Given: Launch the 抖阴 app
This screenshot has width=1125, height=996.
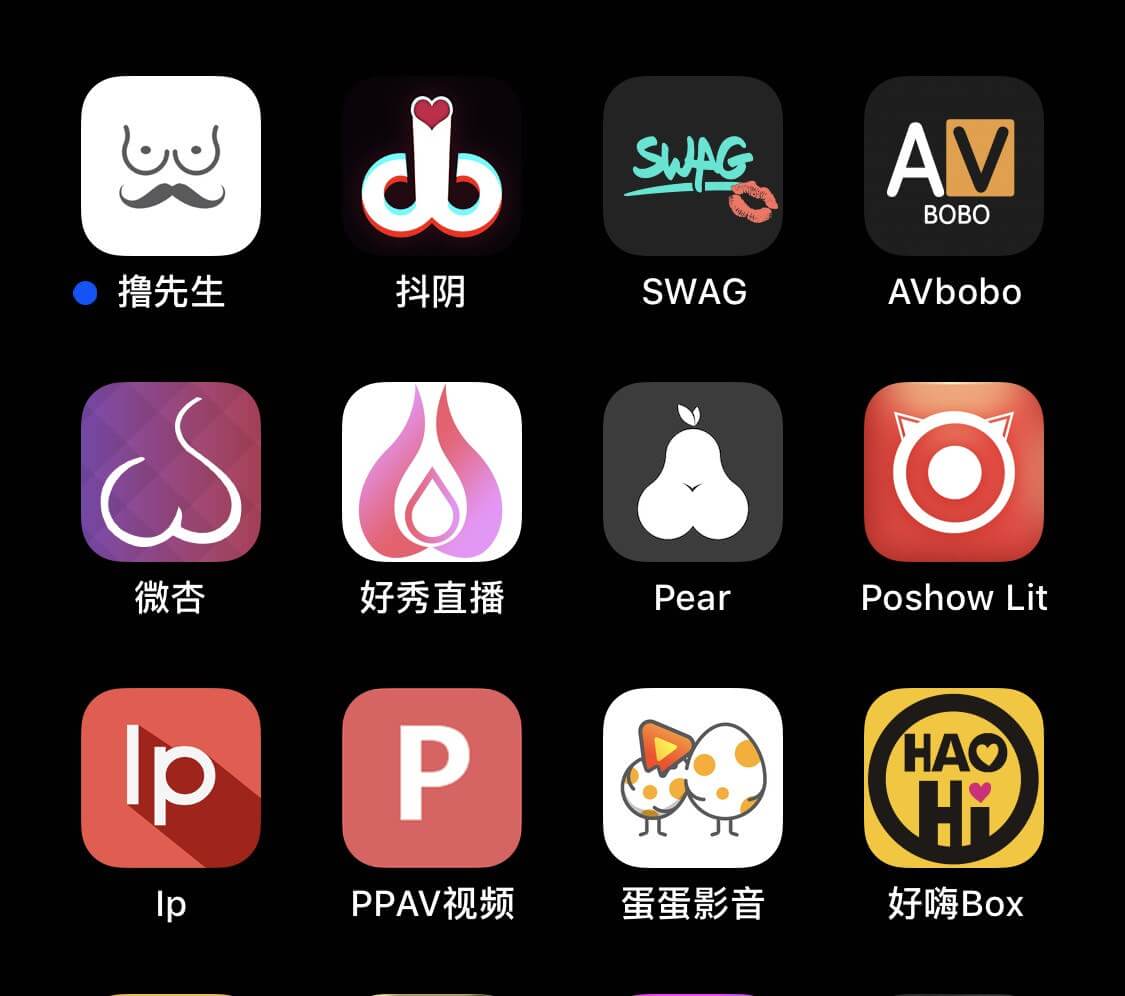Looking at the screenshot, I should [431, 166].
